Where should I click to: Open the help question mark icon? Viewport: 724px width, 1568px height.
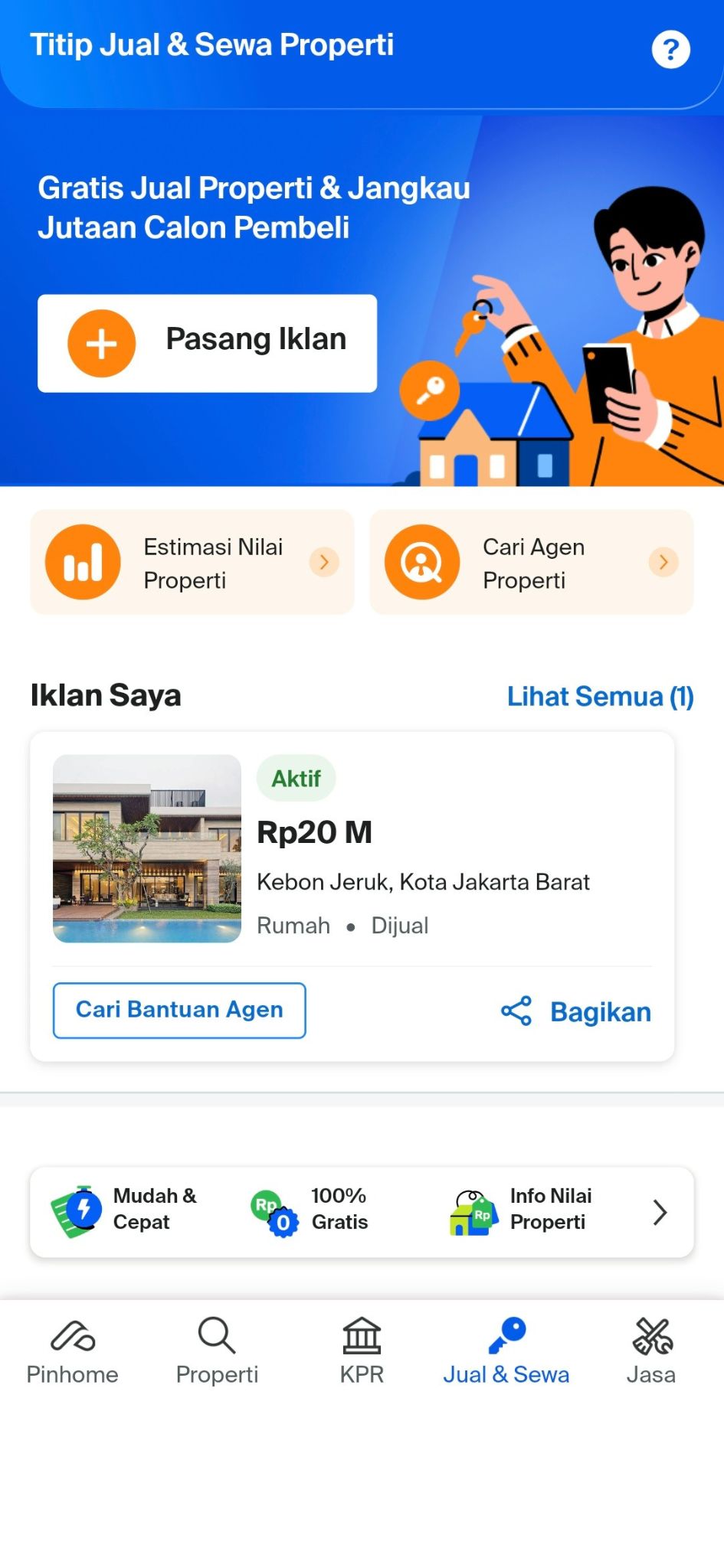[670, 50]
